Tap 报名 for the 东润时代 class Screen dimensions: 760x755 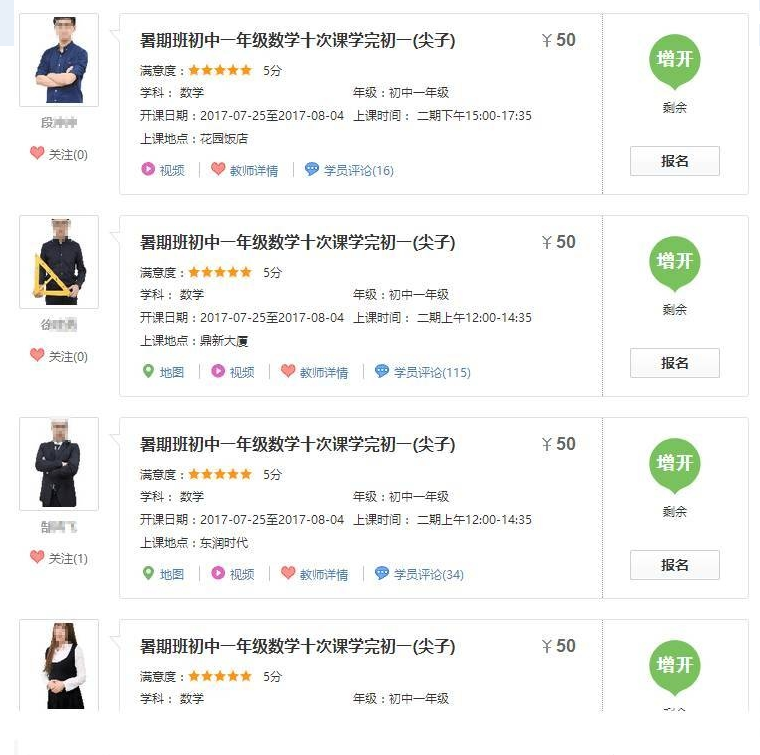674,565
